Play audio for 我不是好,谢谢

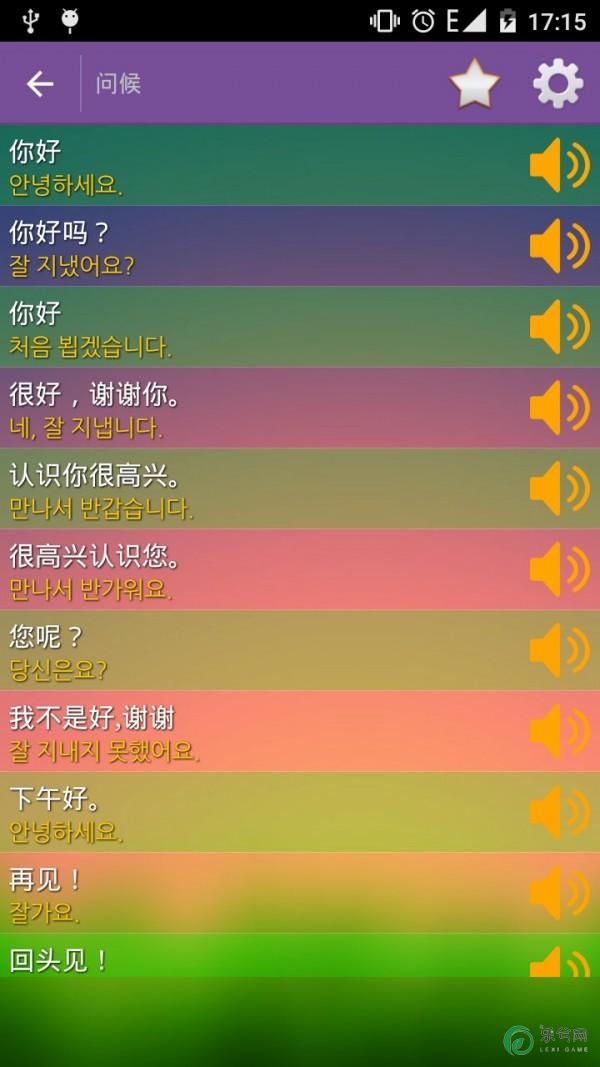click(559, 731)
